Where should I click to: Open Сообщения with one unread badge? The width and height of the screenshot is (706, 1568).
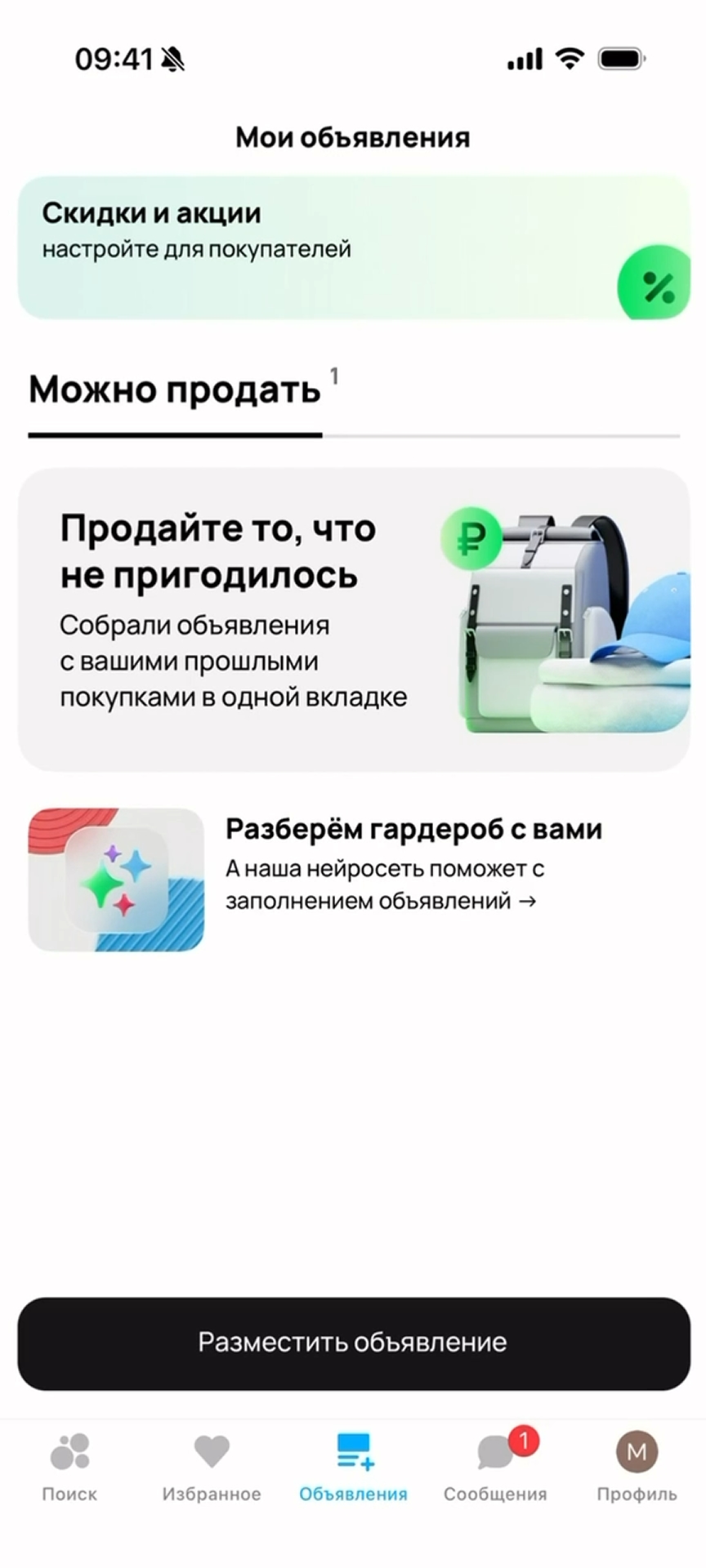click(495, 1467)
